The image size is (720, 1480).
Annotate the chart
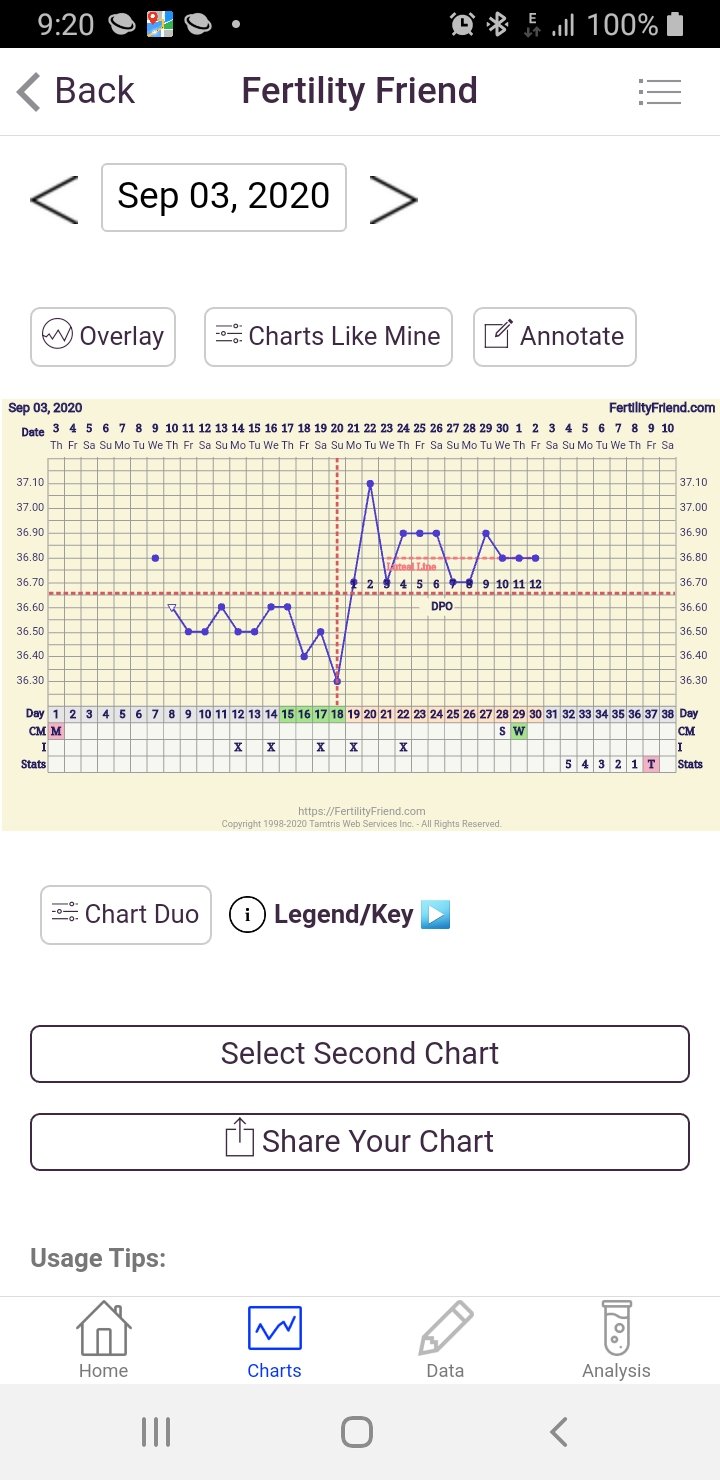point(554,336)
